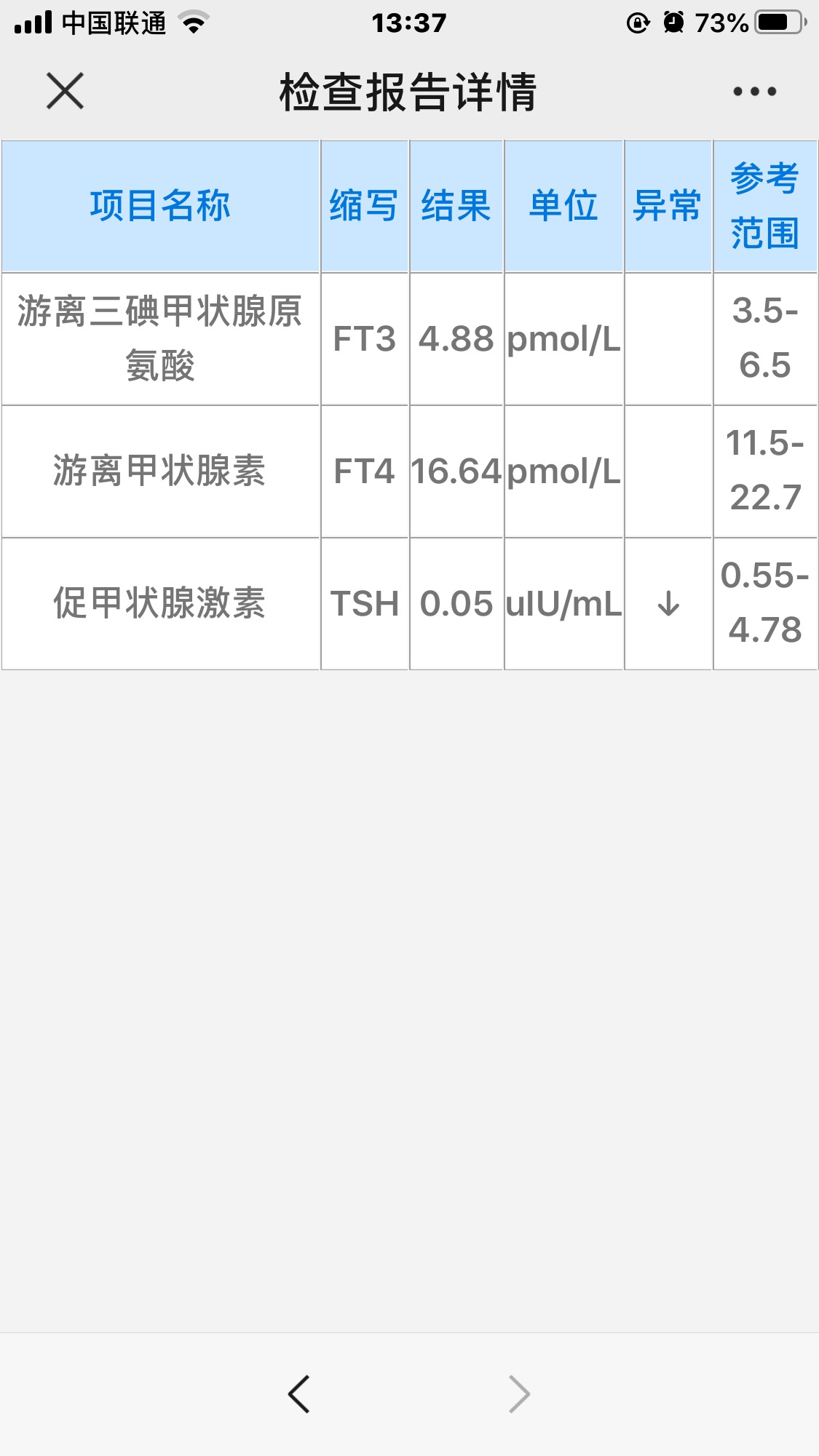Viewport: 819px width, 1456px height.
Task: Tap the forward arrow in bottom bar
Action: [x=519, y=1394]
